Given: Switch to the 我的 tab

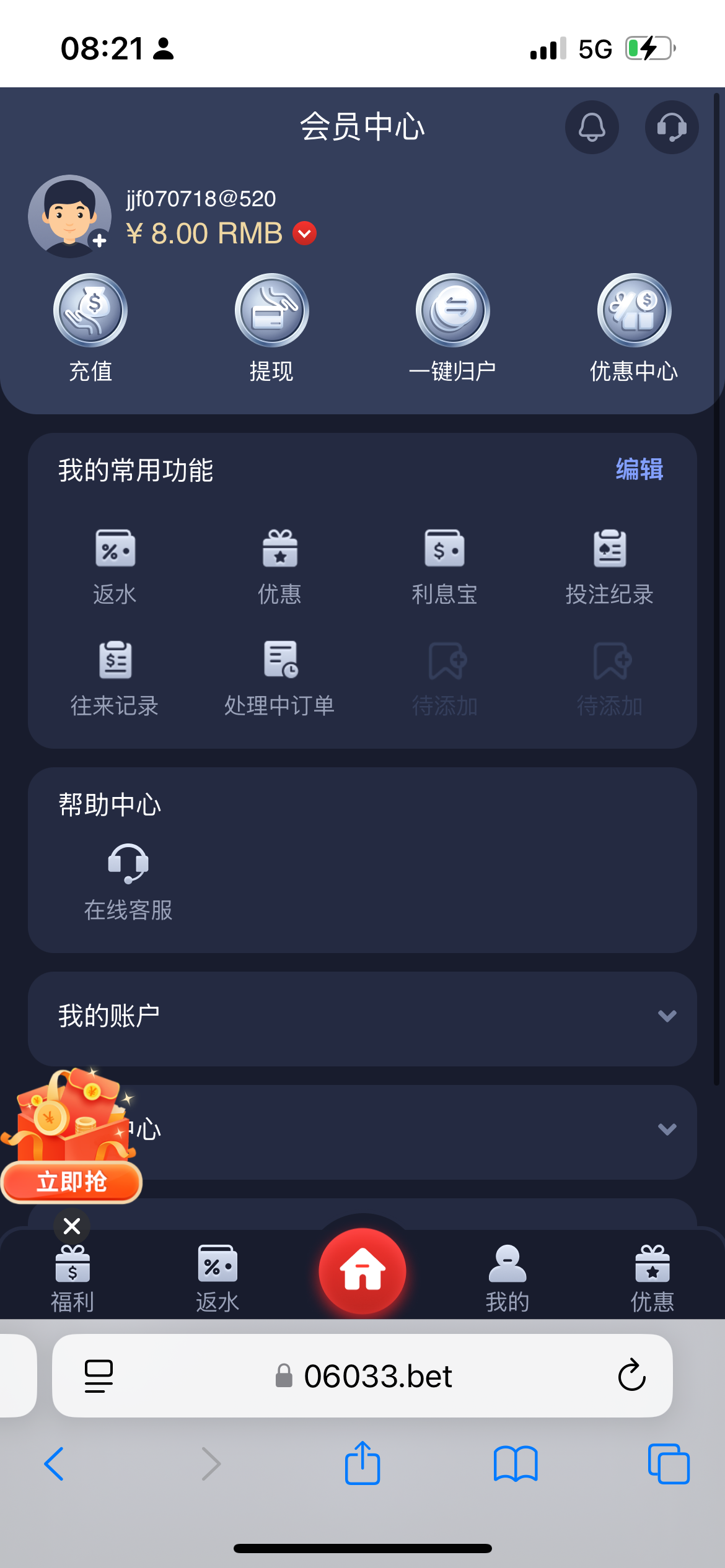Looking at the screenshot, I should coord(507,1273).
